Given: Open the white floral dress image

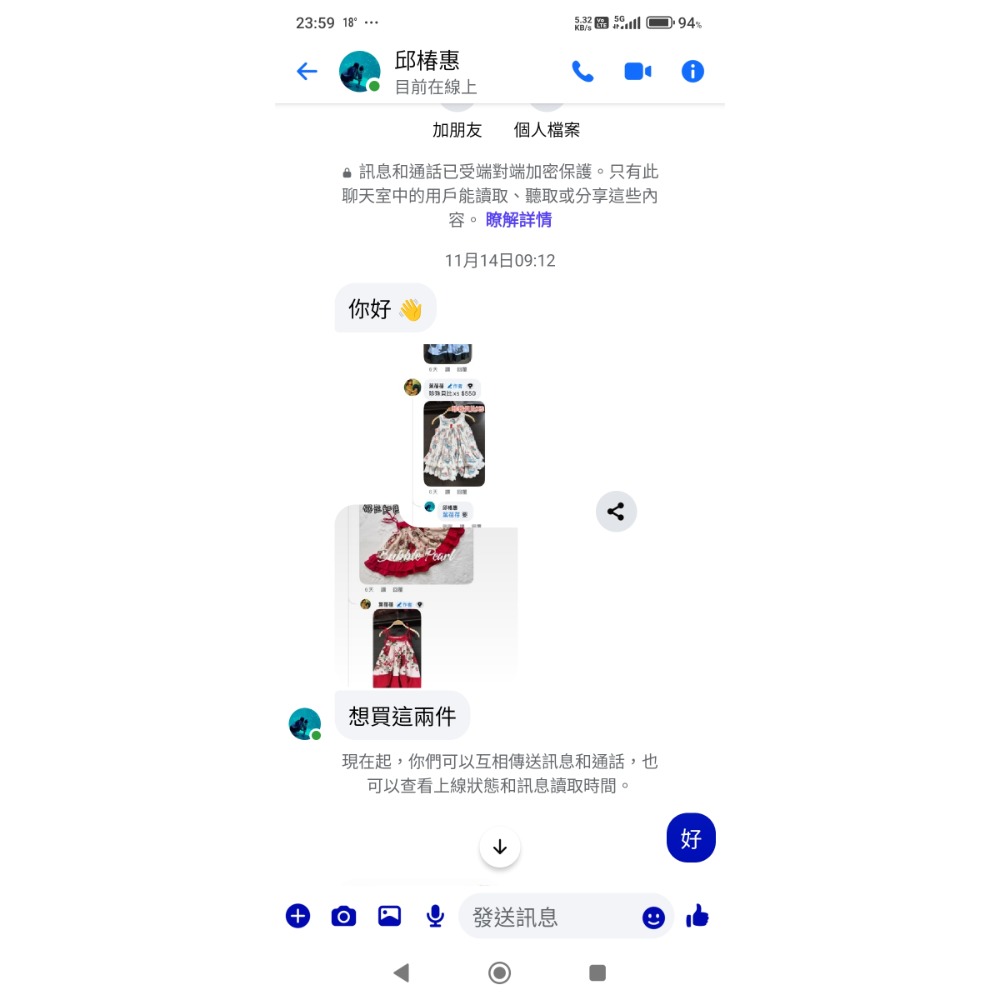Looking at the screenshot, I should pyautogui.click(x=454, y=444).
